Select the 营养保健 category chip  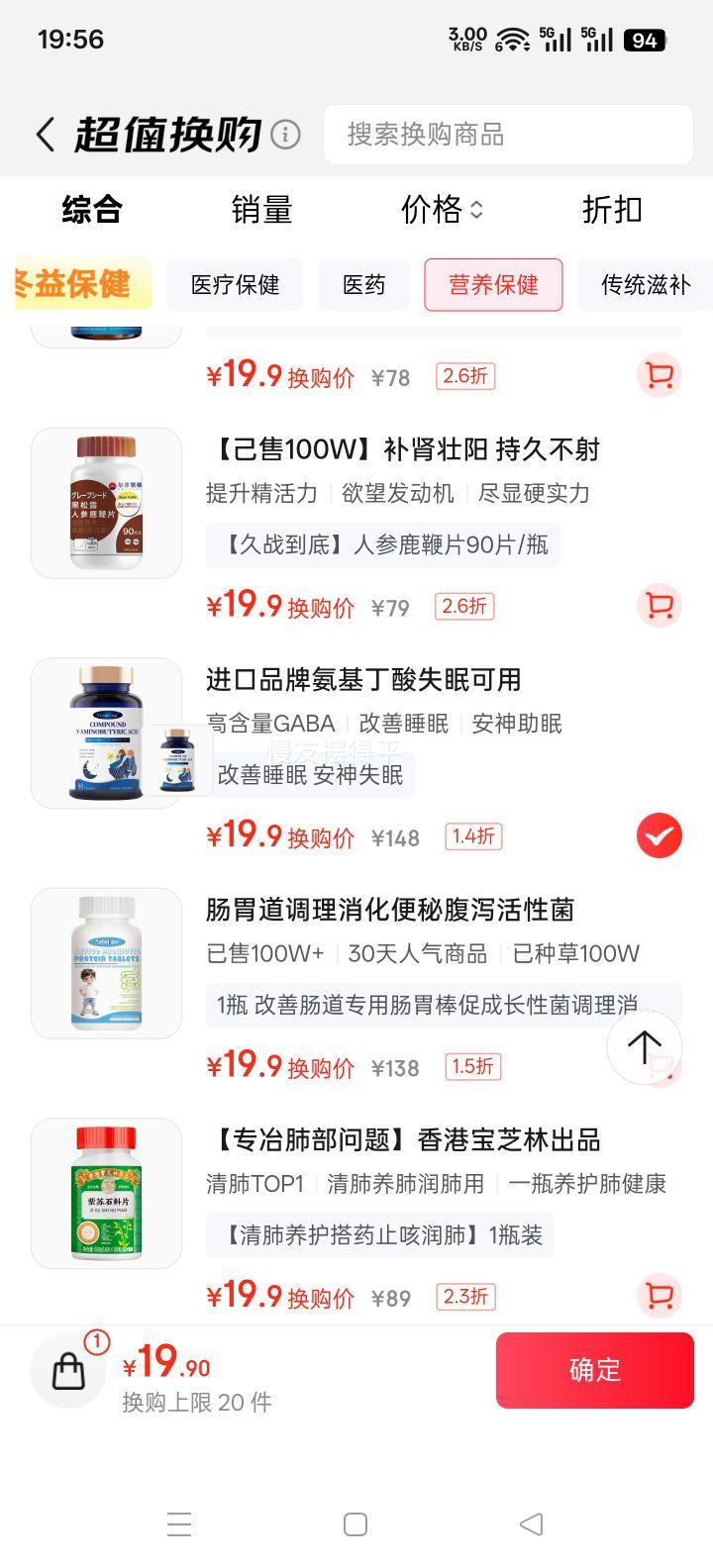tap(493, 285)
